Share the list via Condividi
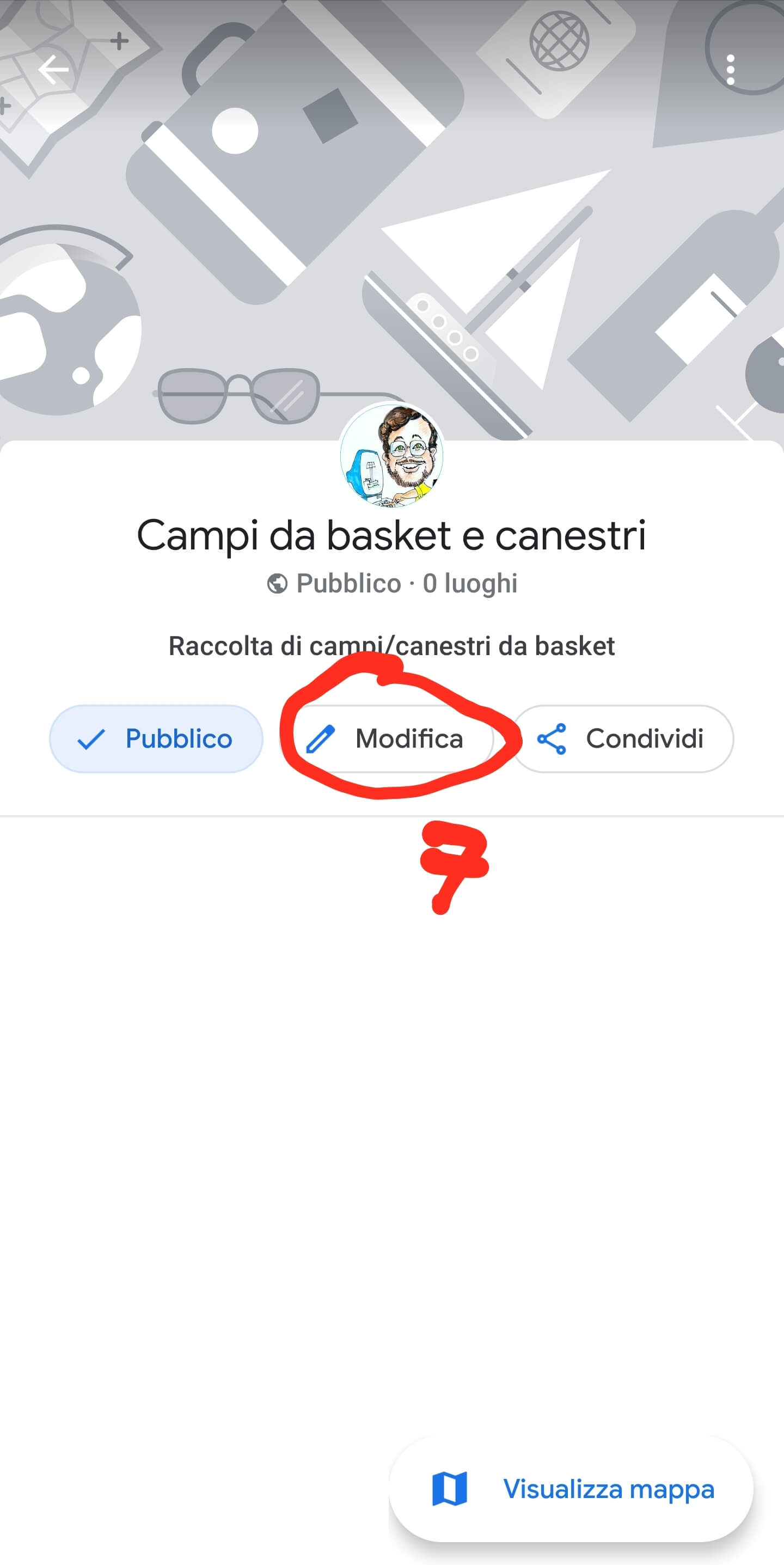Screen dimensions: 784x1565 tap(623, 739)
